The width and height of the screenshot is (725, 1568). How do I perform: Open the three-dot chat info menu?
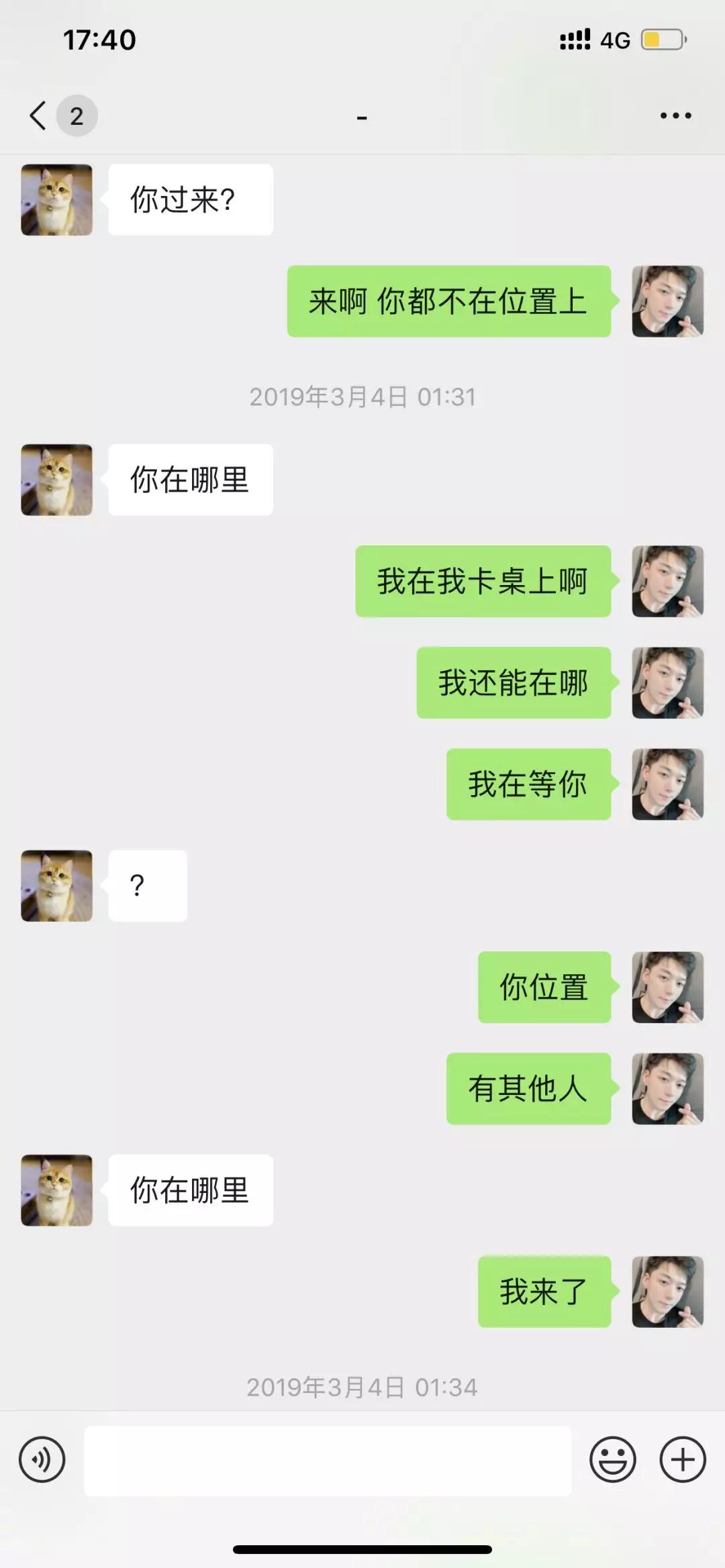pos(675,115)
